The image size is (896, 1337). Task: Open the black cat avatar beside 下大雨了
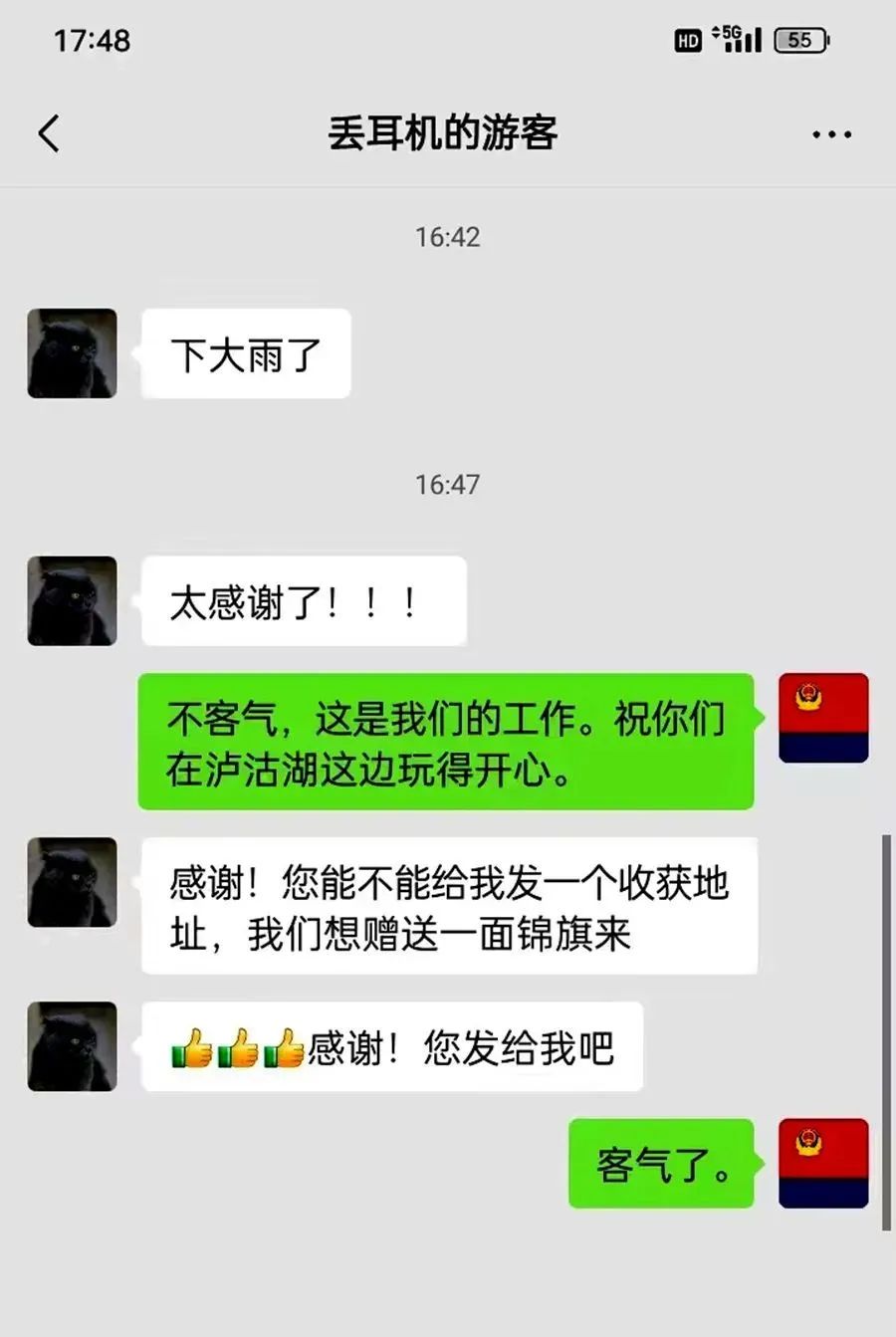[x=72, y=353]
